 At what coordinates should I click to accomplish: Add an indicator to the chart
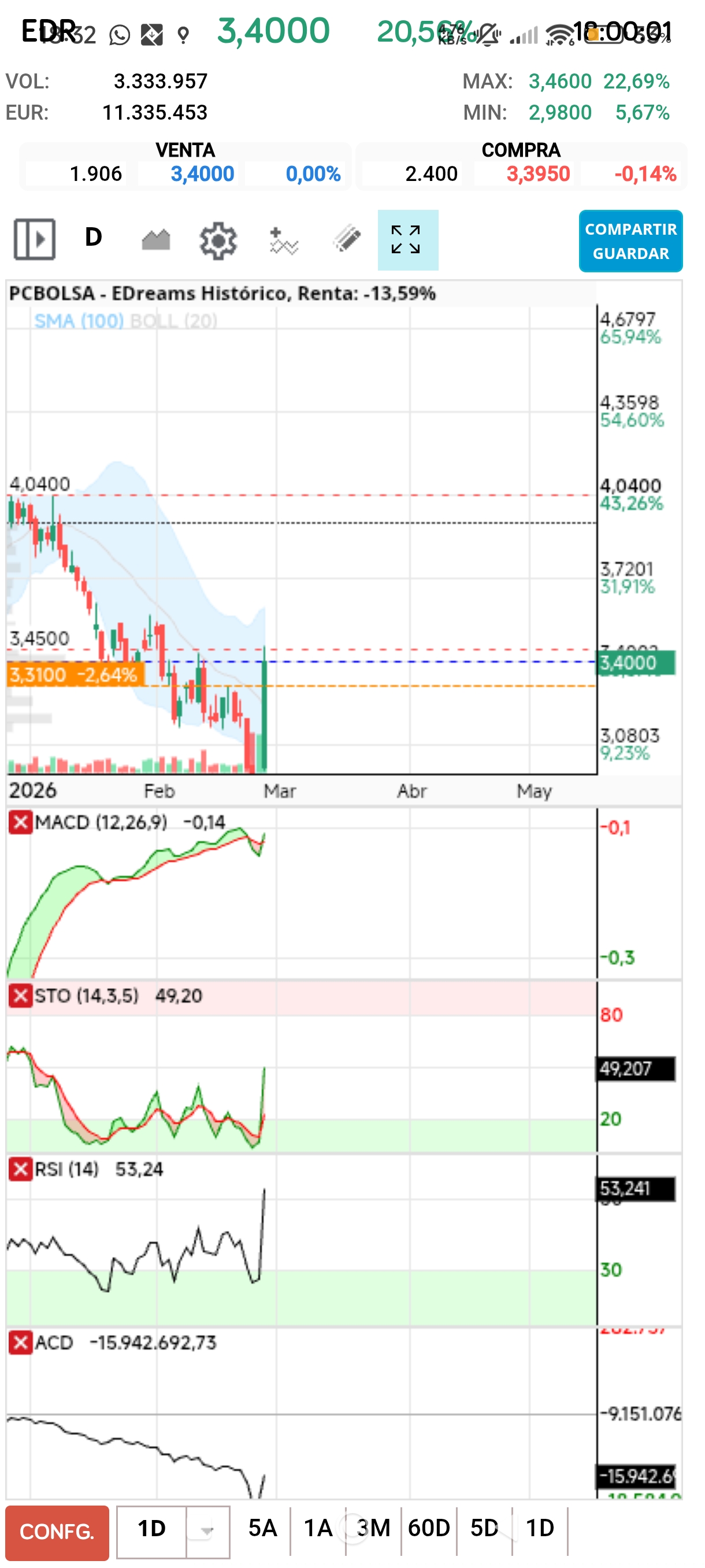tap(283, 241)
